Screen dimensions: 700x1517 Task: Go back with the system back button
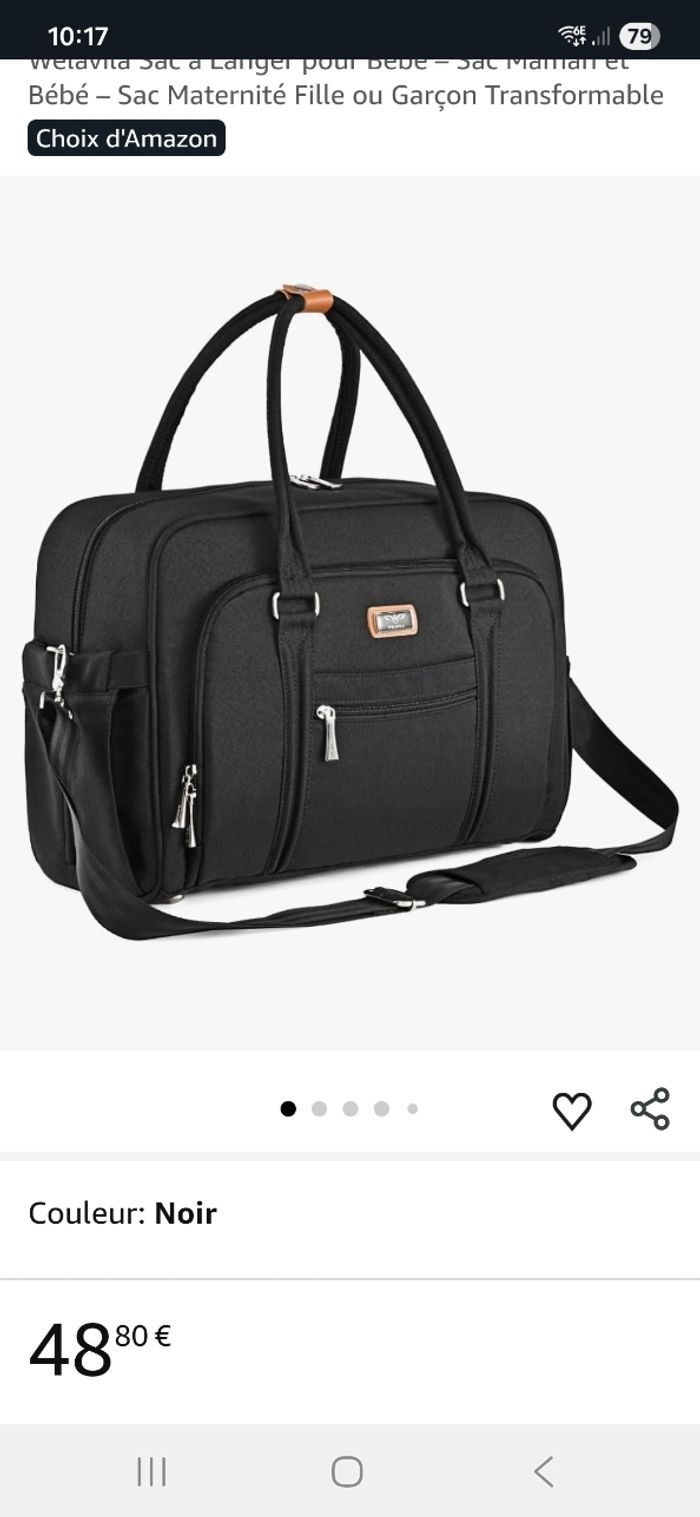543,1471
